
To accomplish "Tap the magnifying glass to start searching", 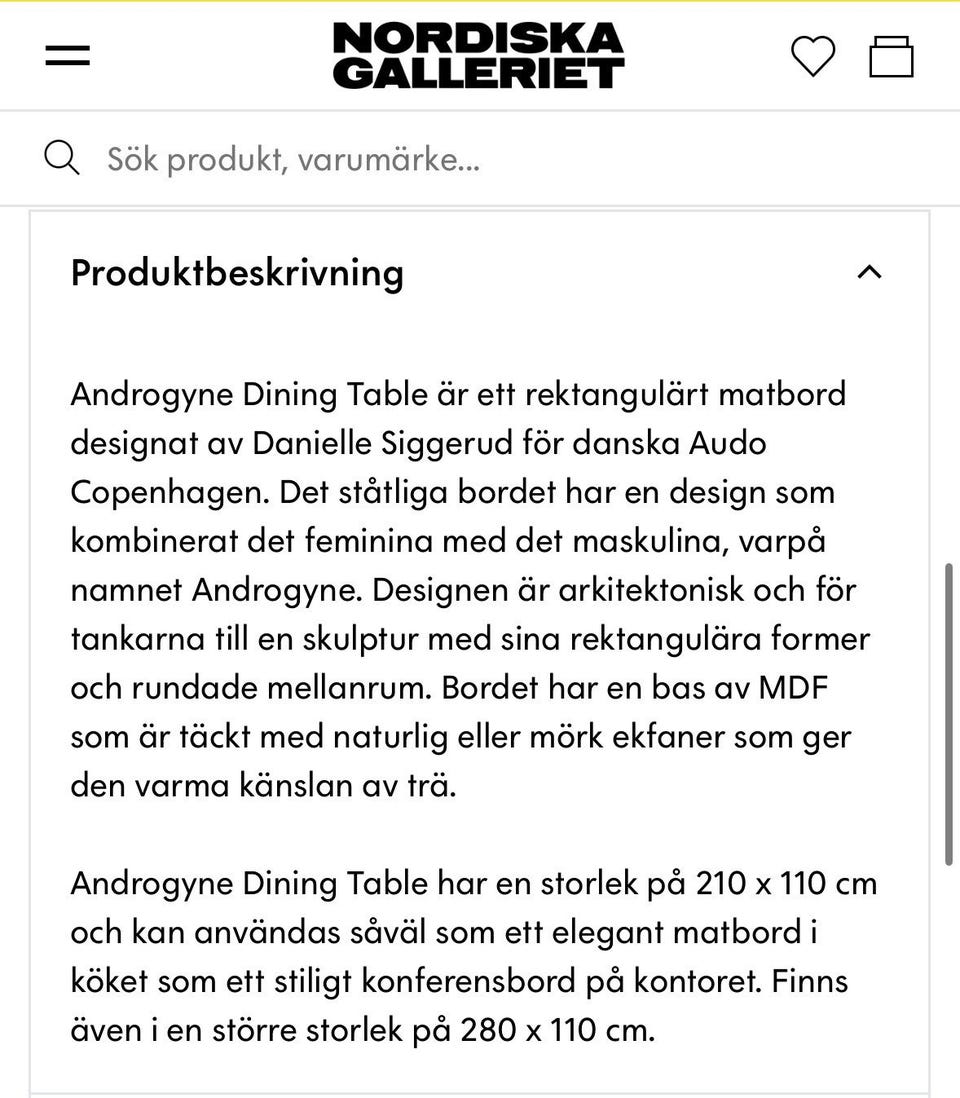I will pos(62,157).
